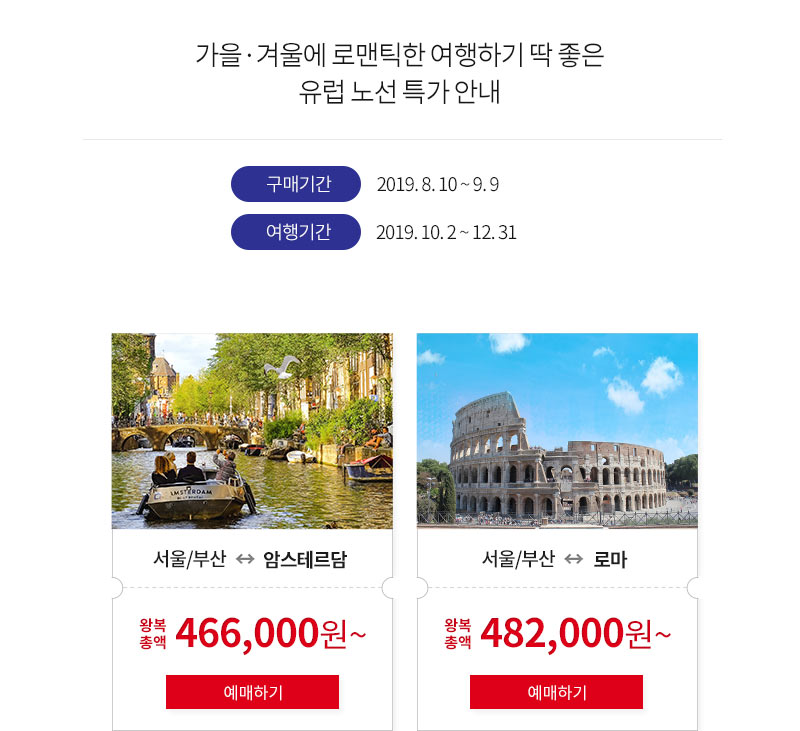This screenshot has width=800, height=731.
Task: Tap 예매하기 for the 로마 route
Action: pos(556,692)
